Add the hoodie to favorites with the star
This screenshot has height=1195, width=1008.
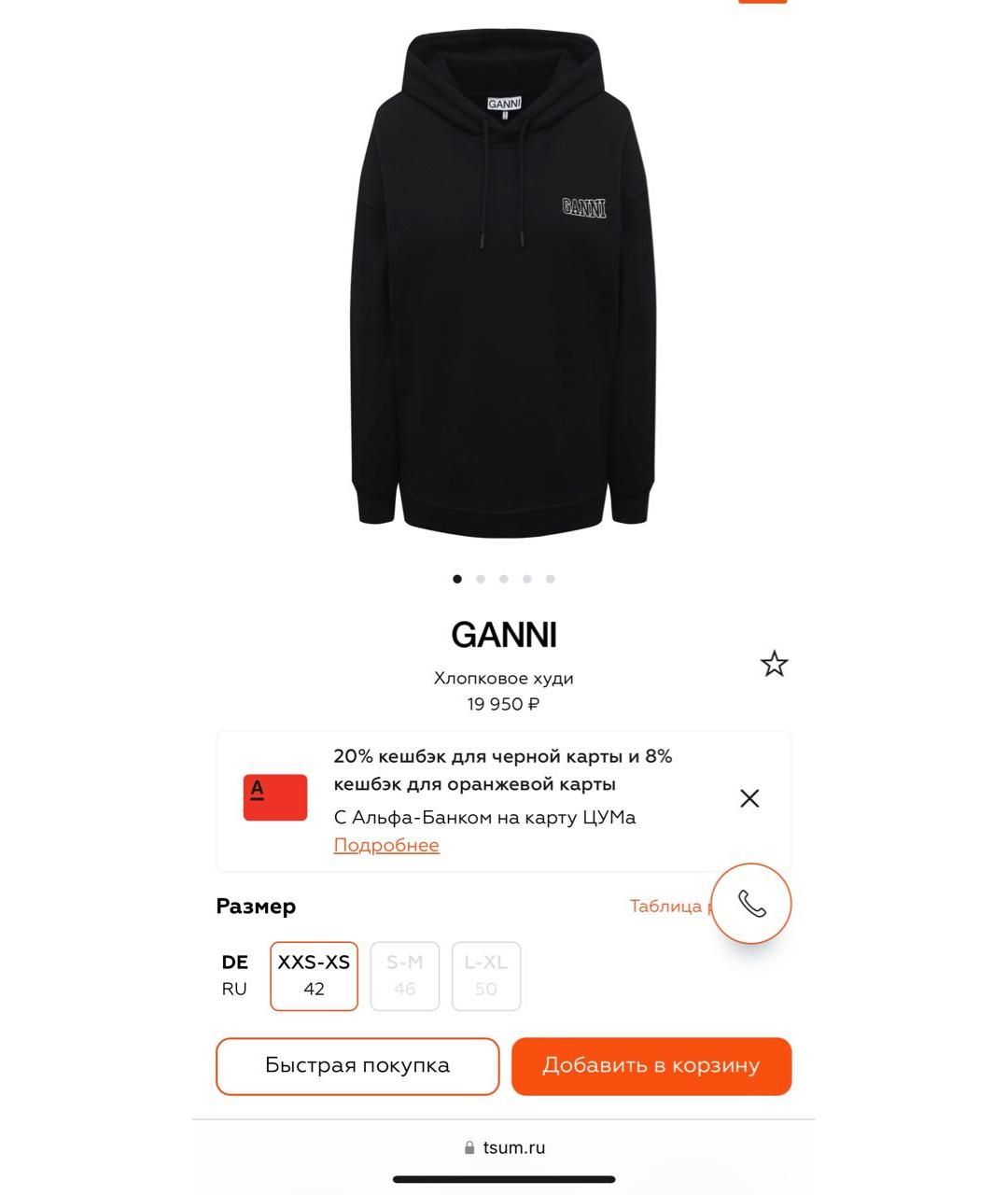[774, 664]
